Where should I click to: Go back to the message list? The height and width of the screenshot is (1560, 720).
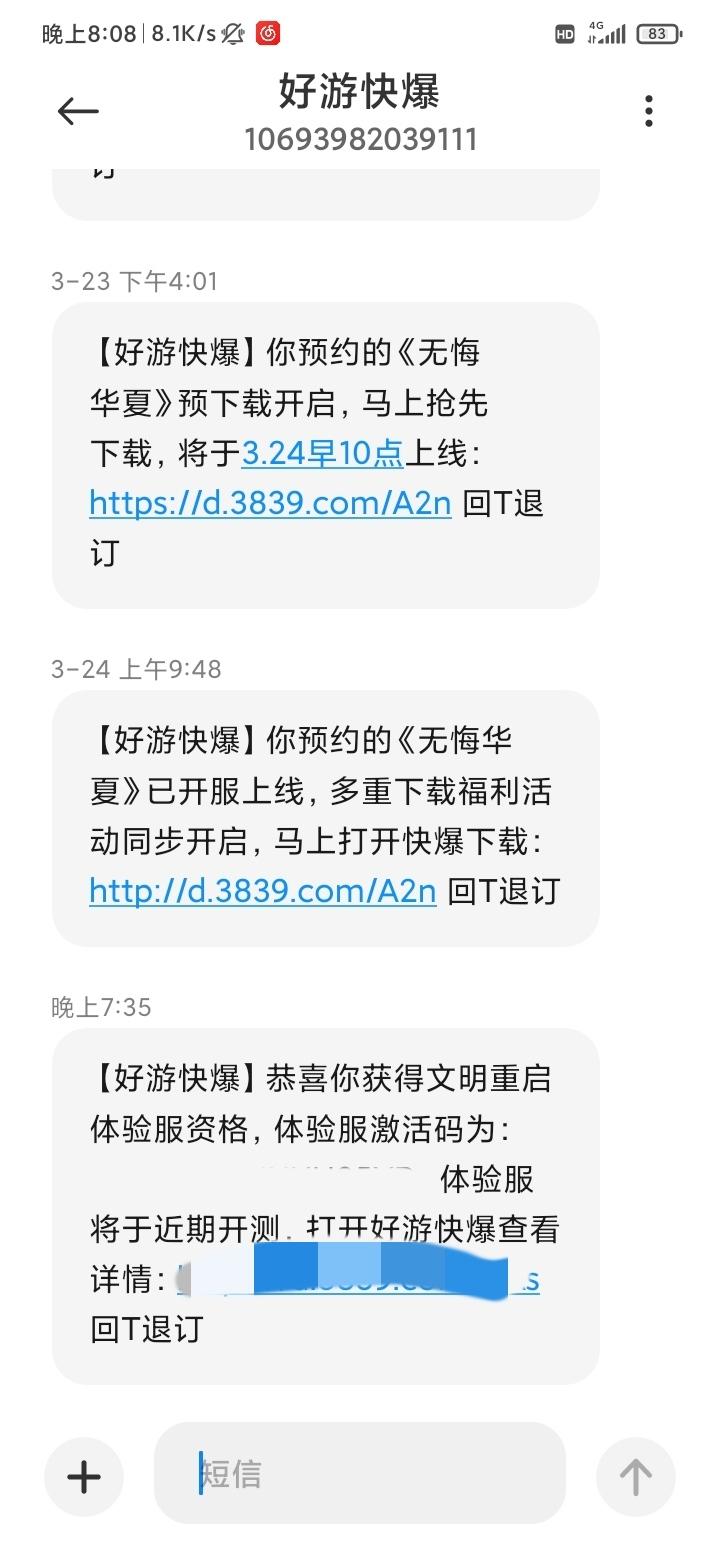click(x=78, y=111)
